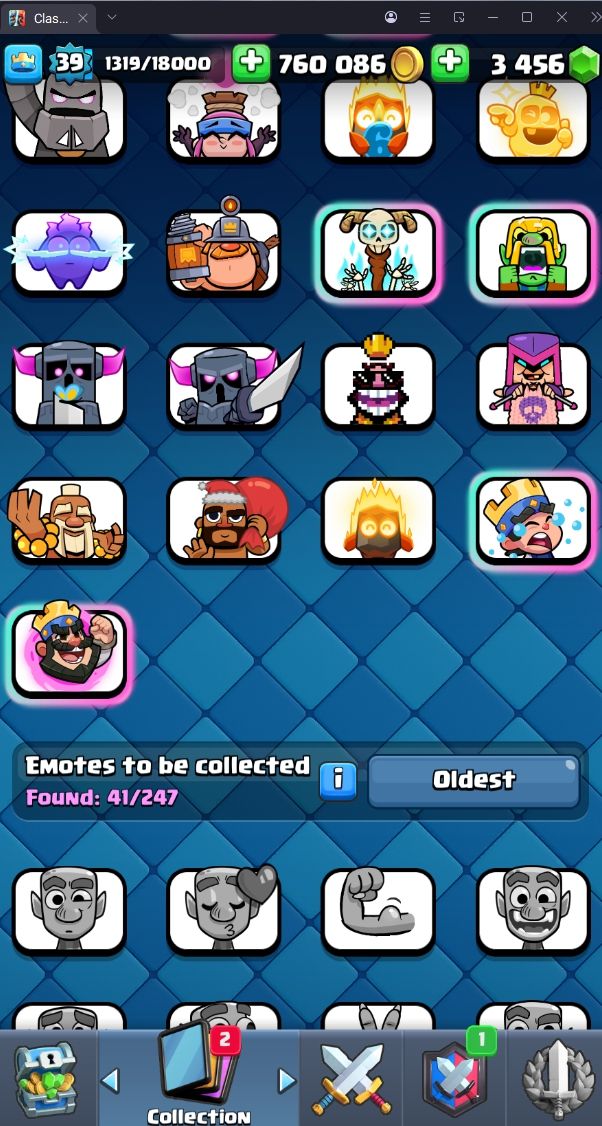Change the Oldest sort order

pos(473,780)
